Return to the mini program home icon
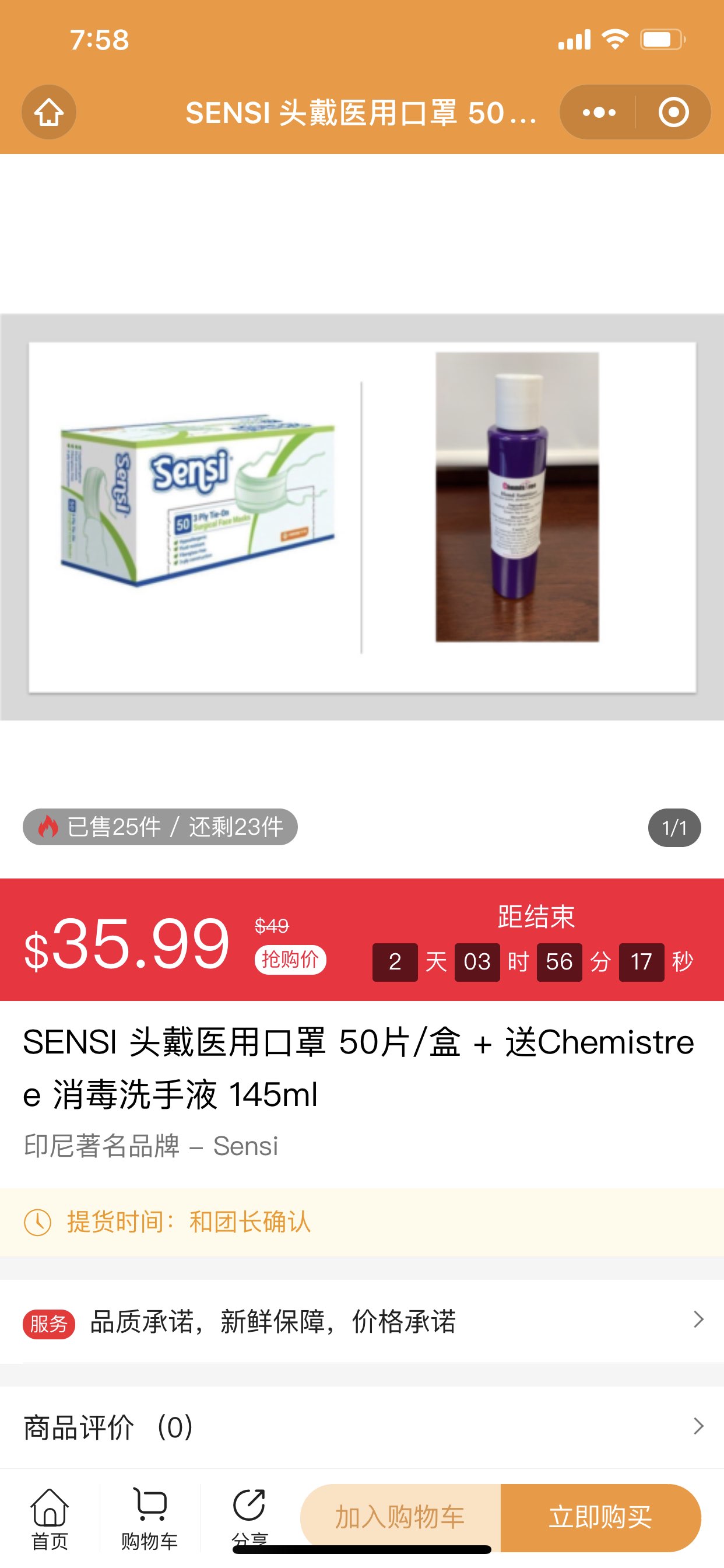This screenshot has width=724, height=1568. [x=48, y=112]
